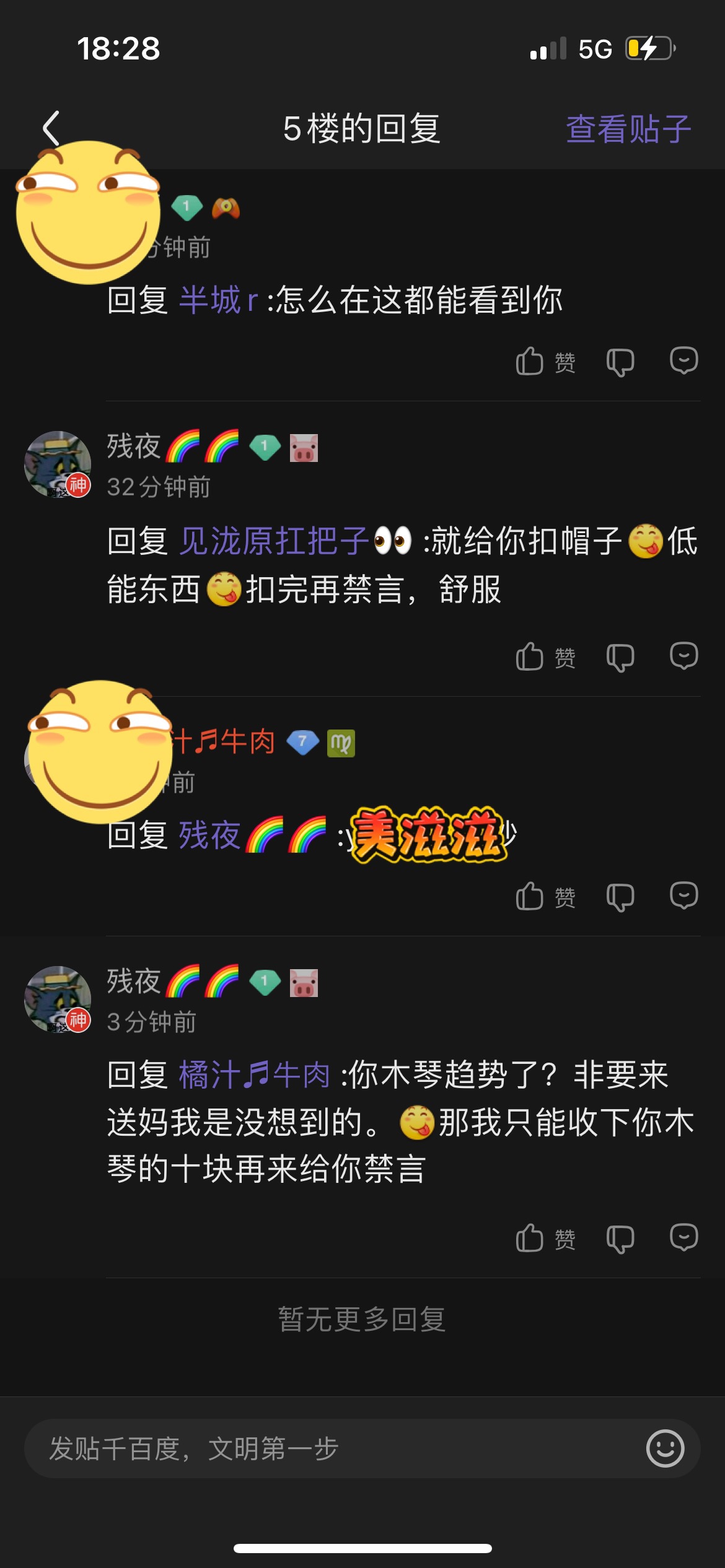
Task: Like 残夜's reply from 32分钟前
Action: click(544, 657)
